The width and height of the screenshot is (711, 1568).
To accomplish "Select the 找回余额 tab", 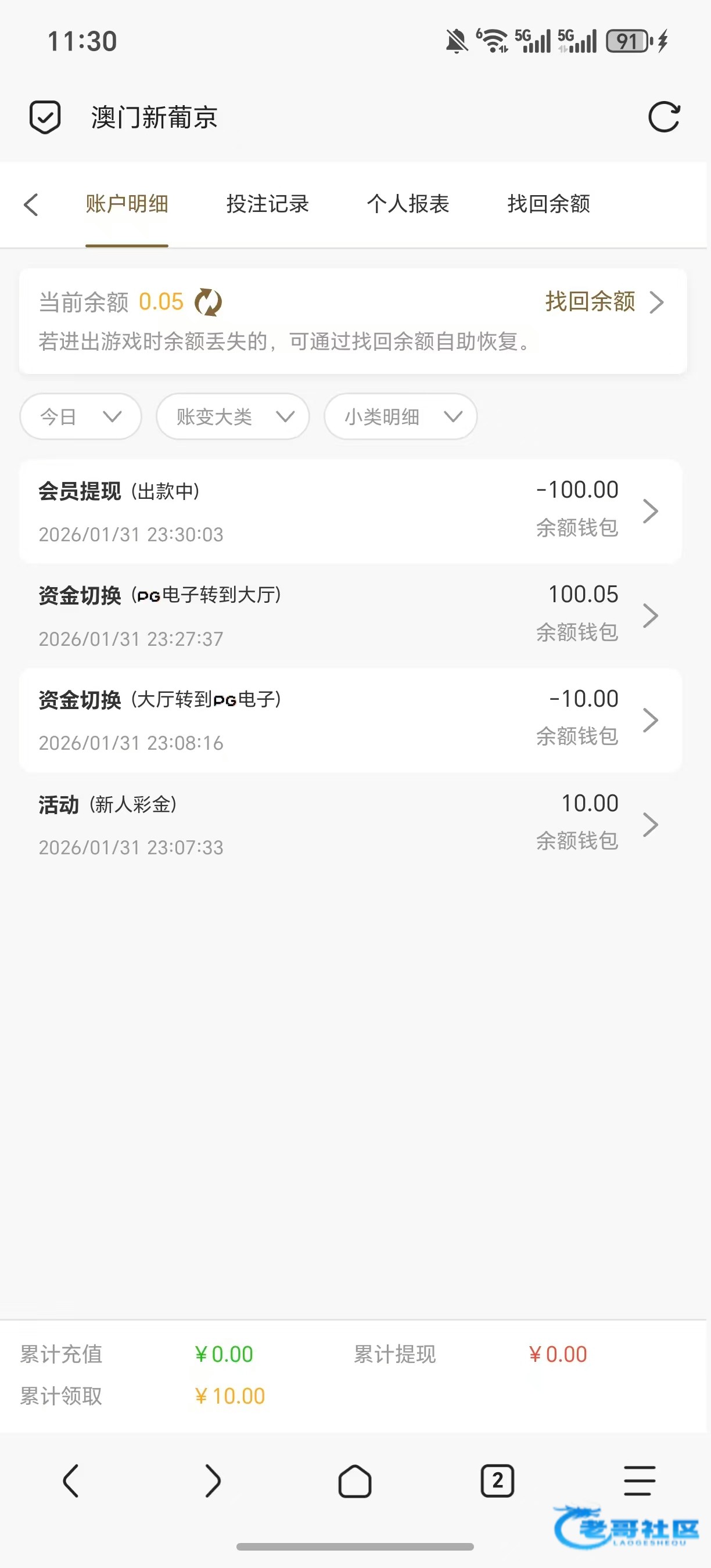I will (x=548, y=204).
